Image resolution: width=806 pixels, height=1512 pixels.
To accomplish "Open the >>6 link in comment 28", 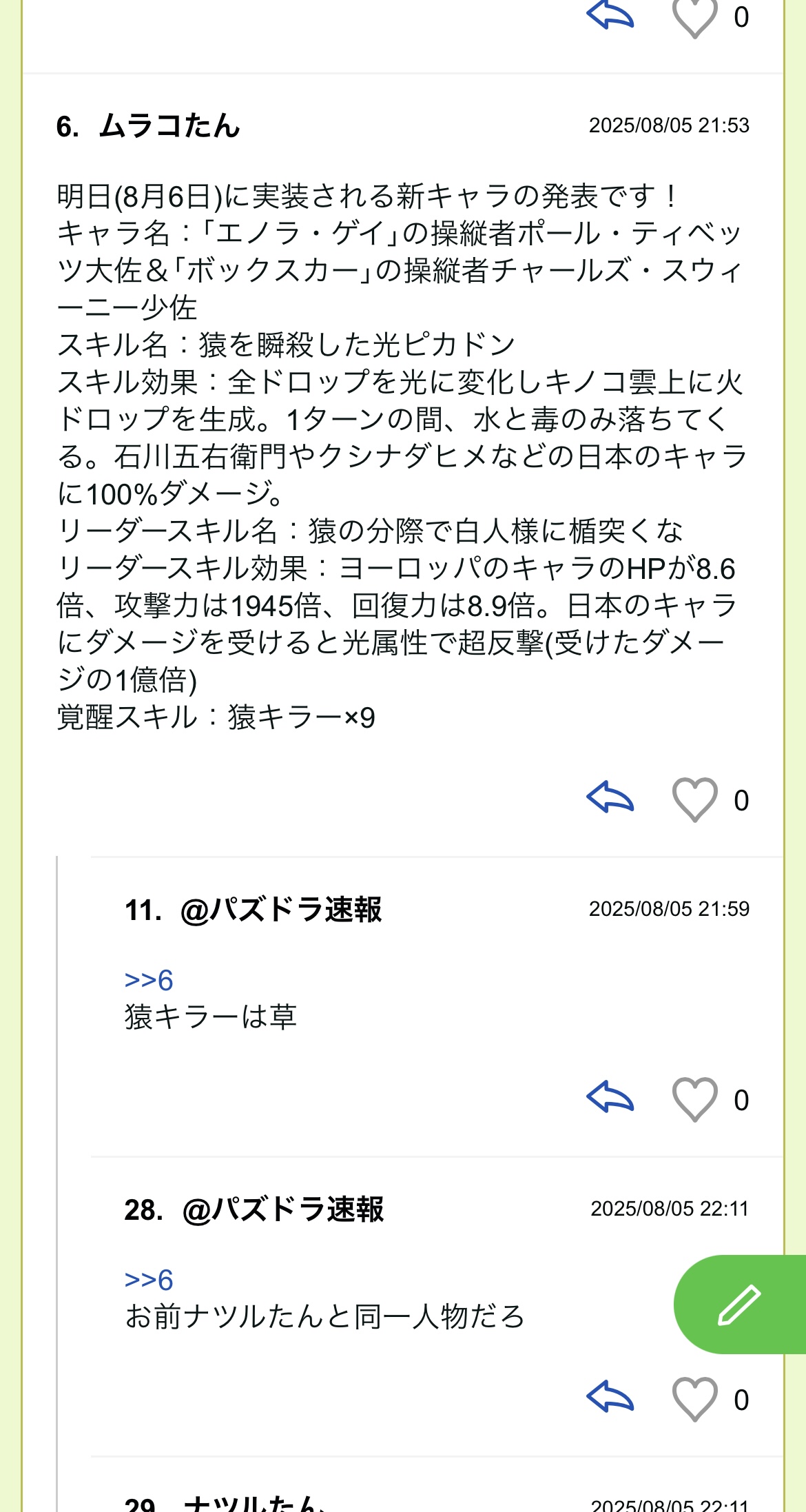I will [x=149, y=1280].
